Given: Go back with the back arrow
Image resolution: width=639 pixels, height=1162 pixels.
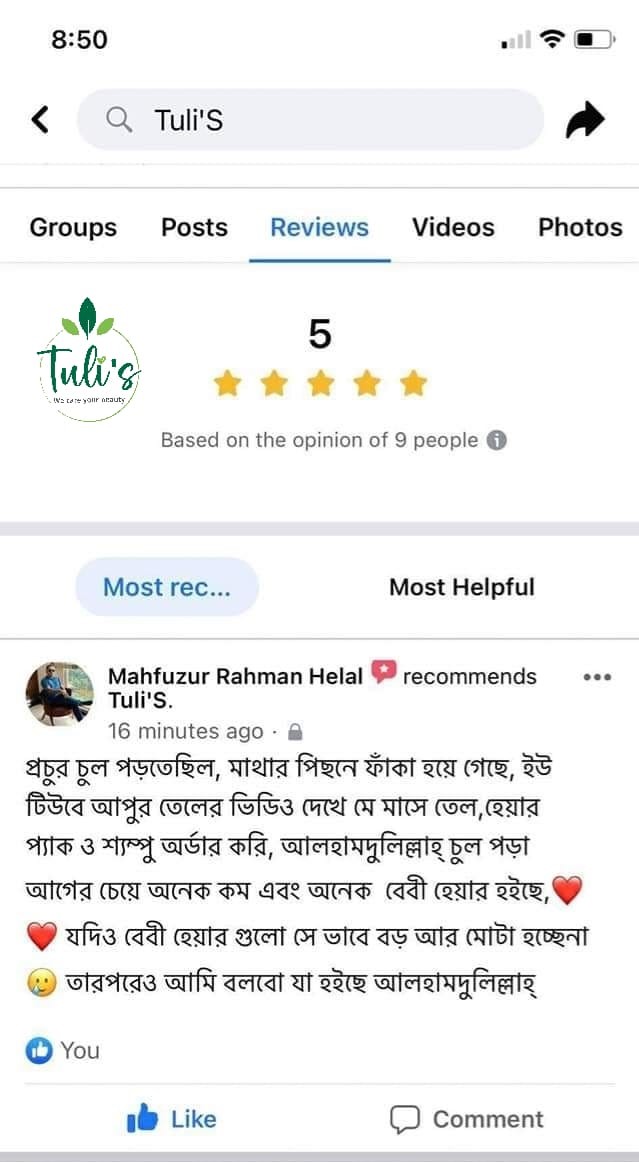Looking at the screenshot, I should point(40,120).
